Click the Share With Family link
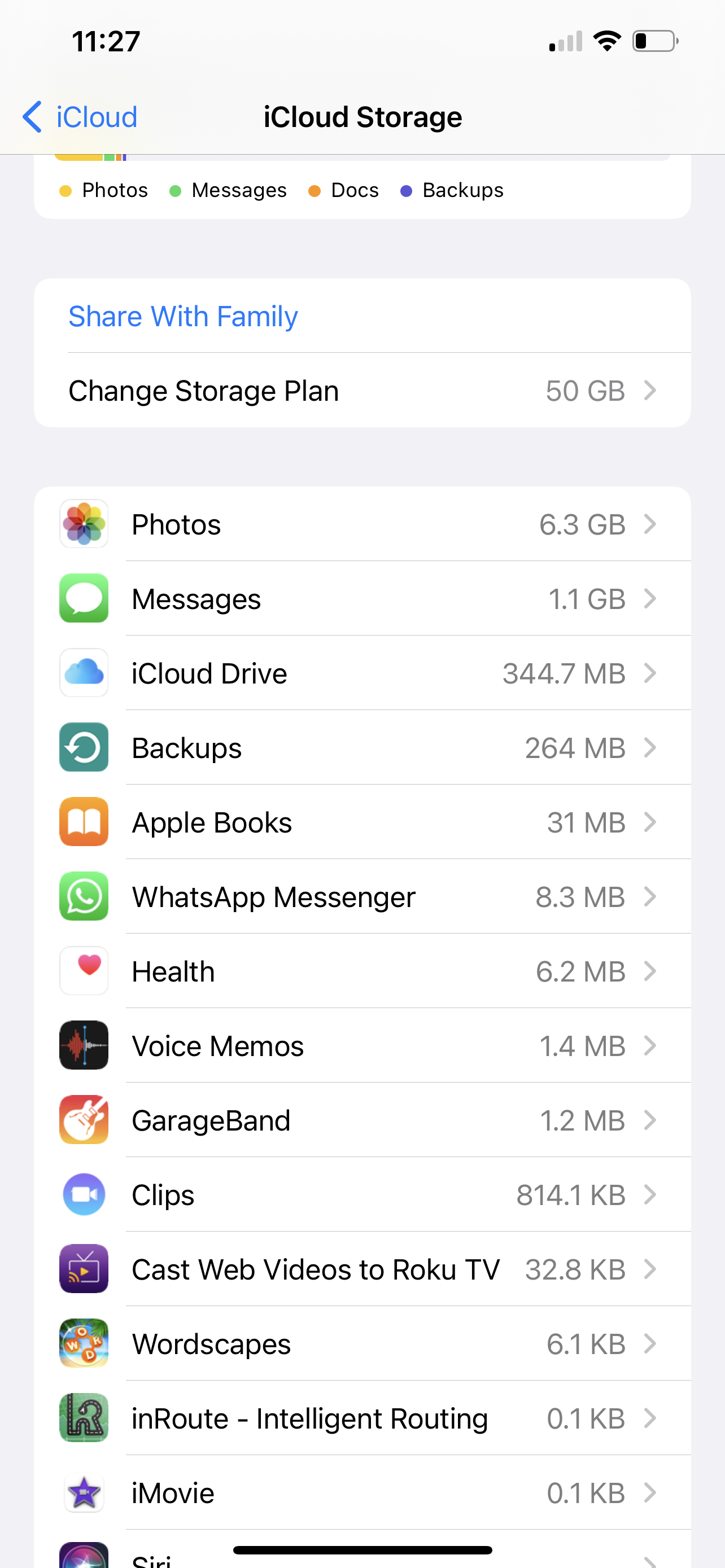This screenshot has height=1568, width=725. pos(184,316)
